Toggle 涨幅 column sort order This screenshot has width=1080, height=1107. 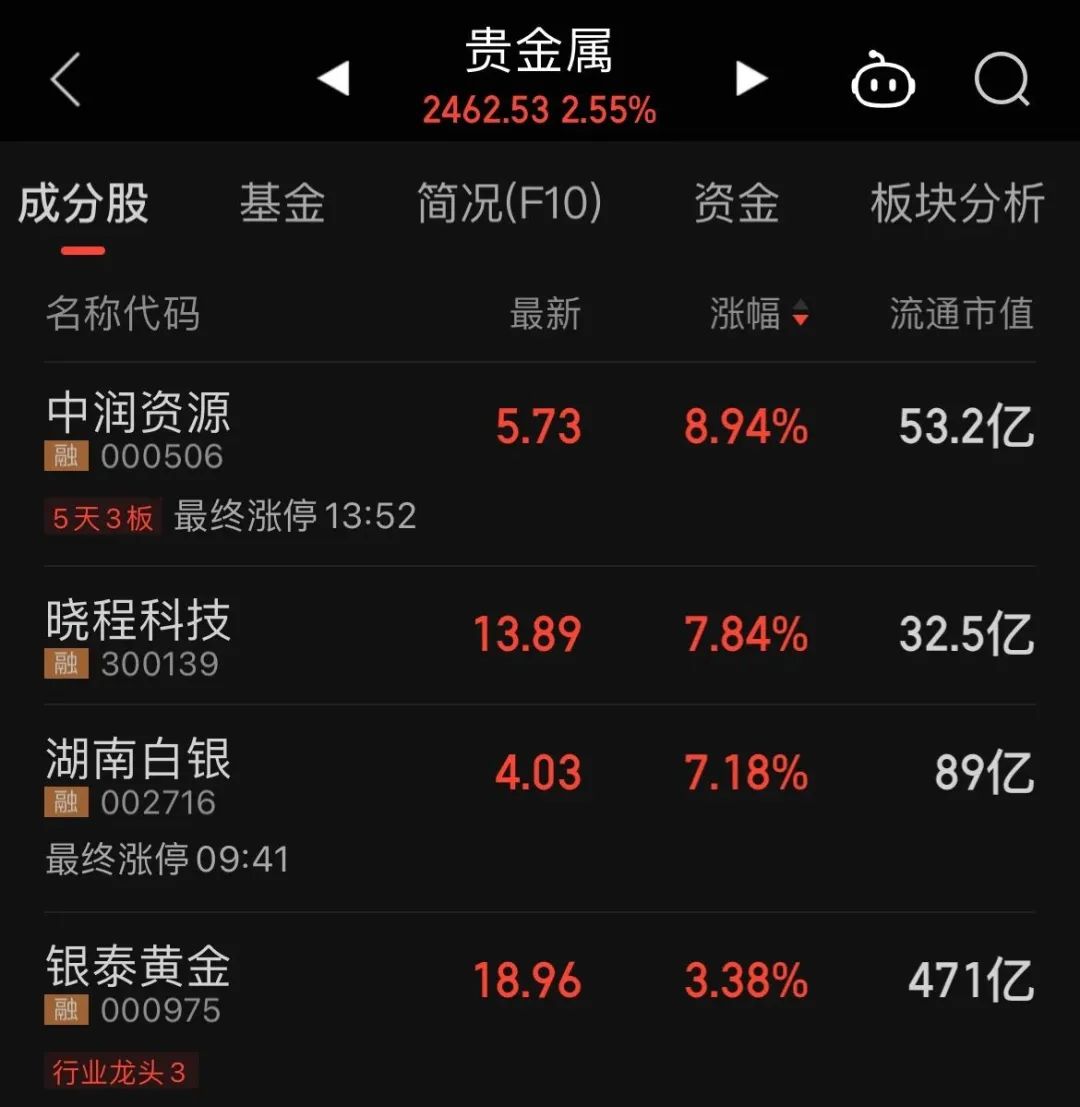click(745, 314)
